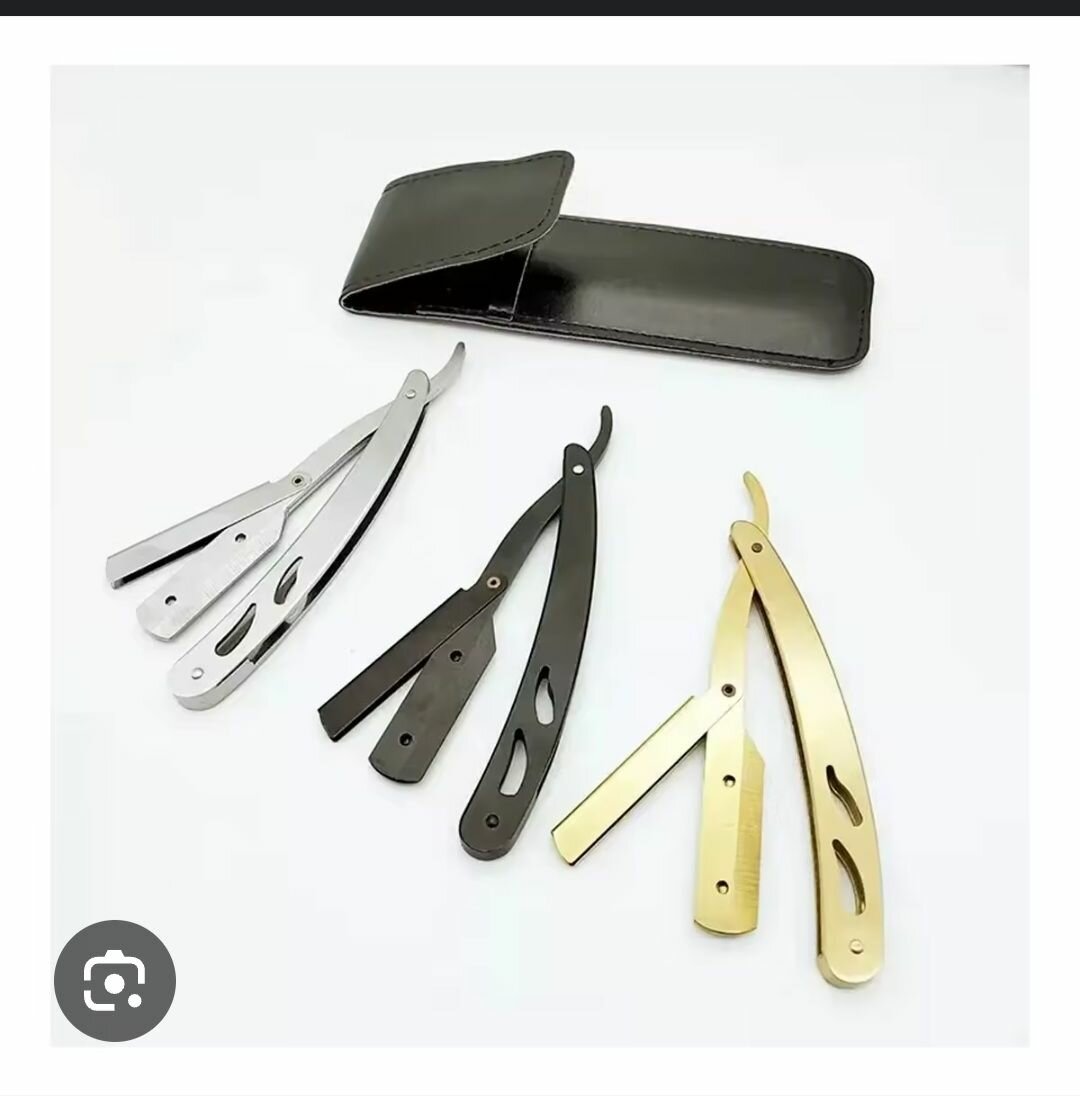1080x1096 pixels.
Task: Search this image with Google Lens
Action: click(x=115, y=981)
